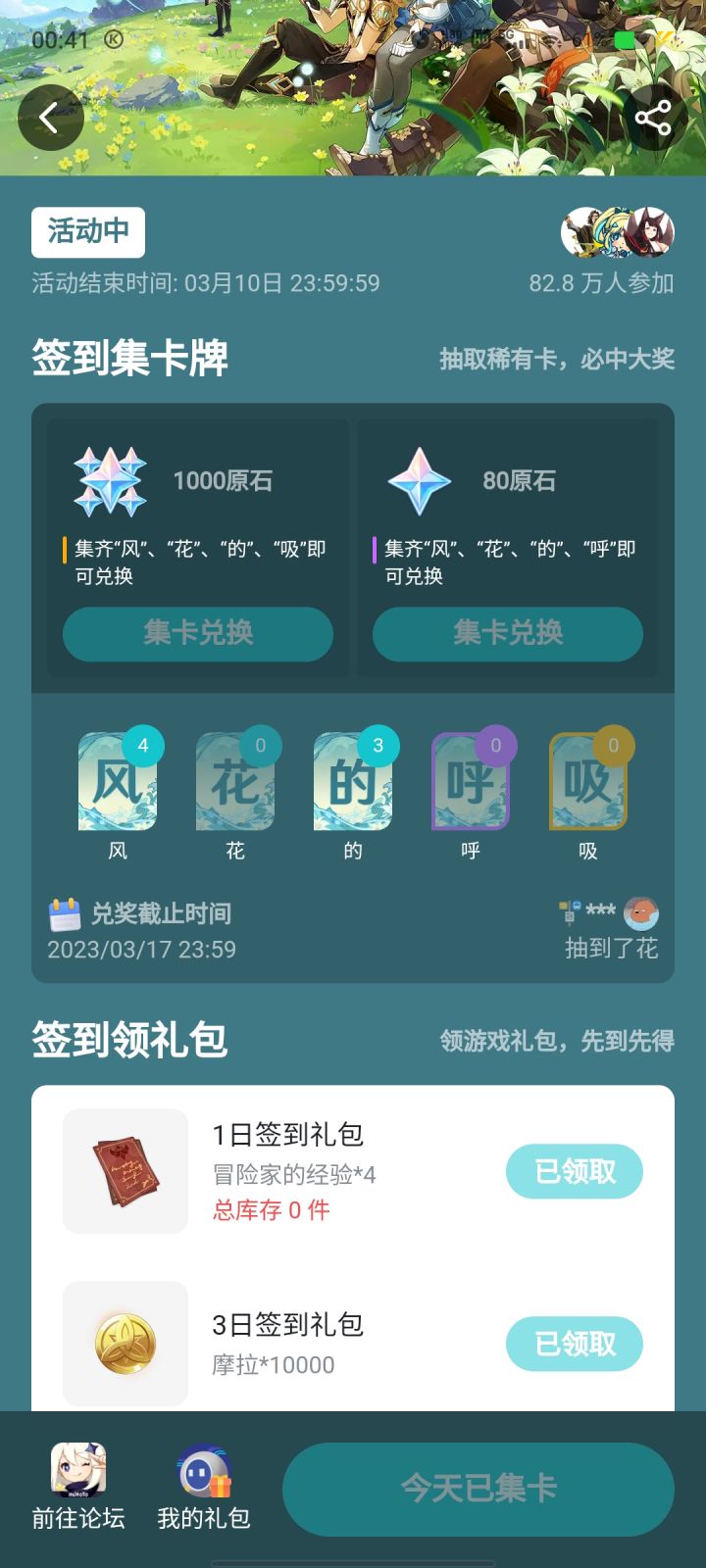Click the left 集卡兑换 exchange button
This screenshot has width=706, height=1568.
coord(197,634)
